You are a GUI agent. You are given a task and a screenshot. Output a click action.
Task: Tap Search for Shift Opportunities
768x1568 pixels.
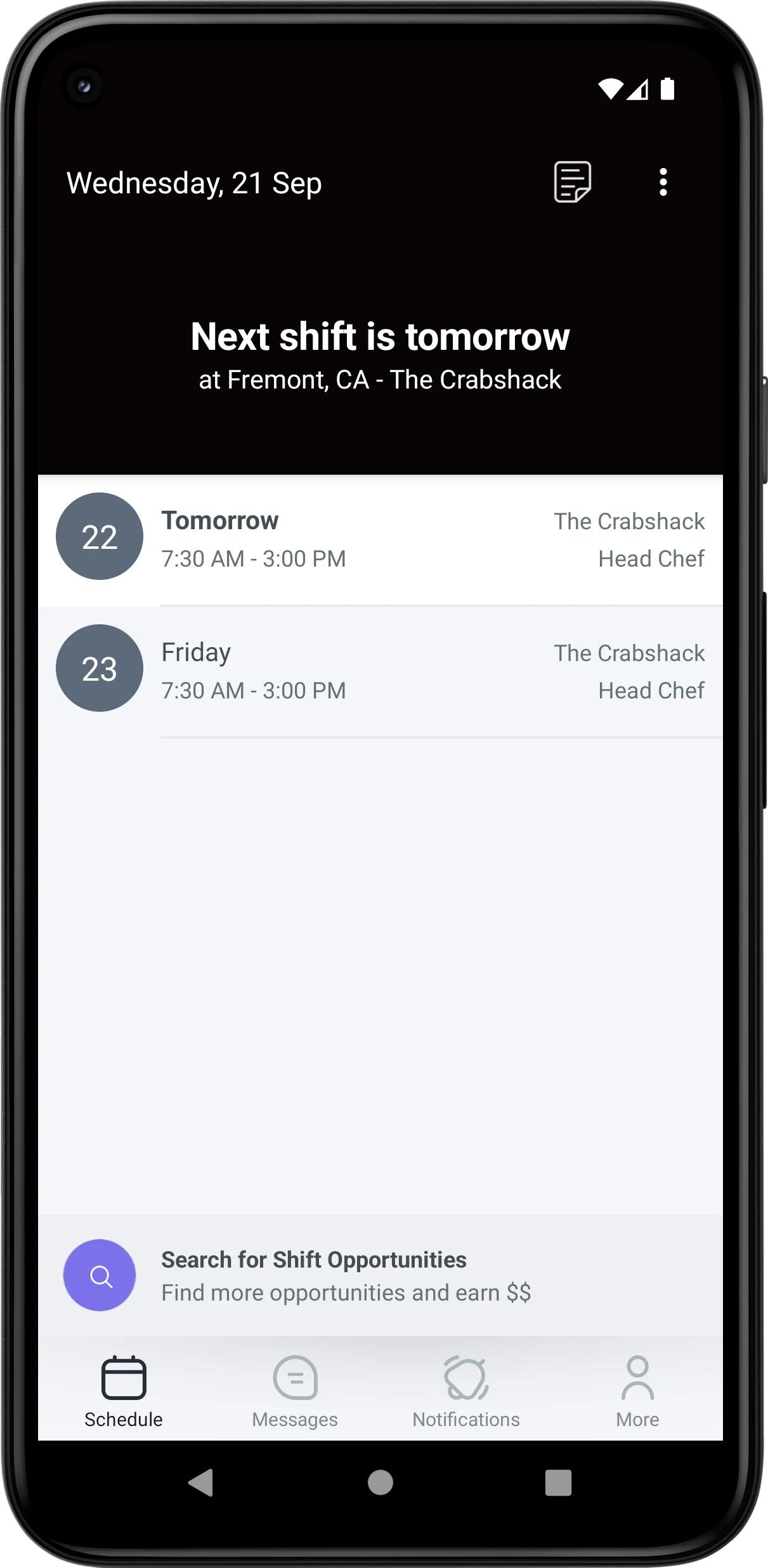[381, 1275]
